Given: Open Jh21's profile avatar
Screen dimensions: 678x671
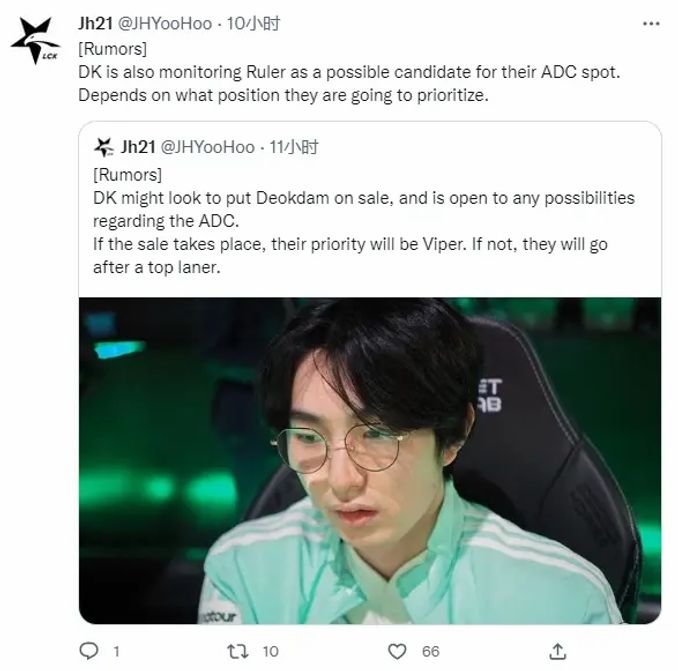Looking at the screenshot, I should pyautogui.click(x=34, y=41).
